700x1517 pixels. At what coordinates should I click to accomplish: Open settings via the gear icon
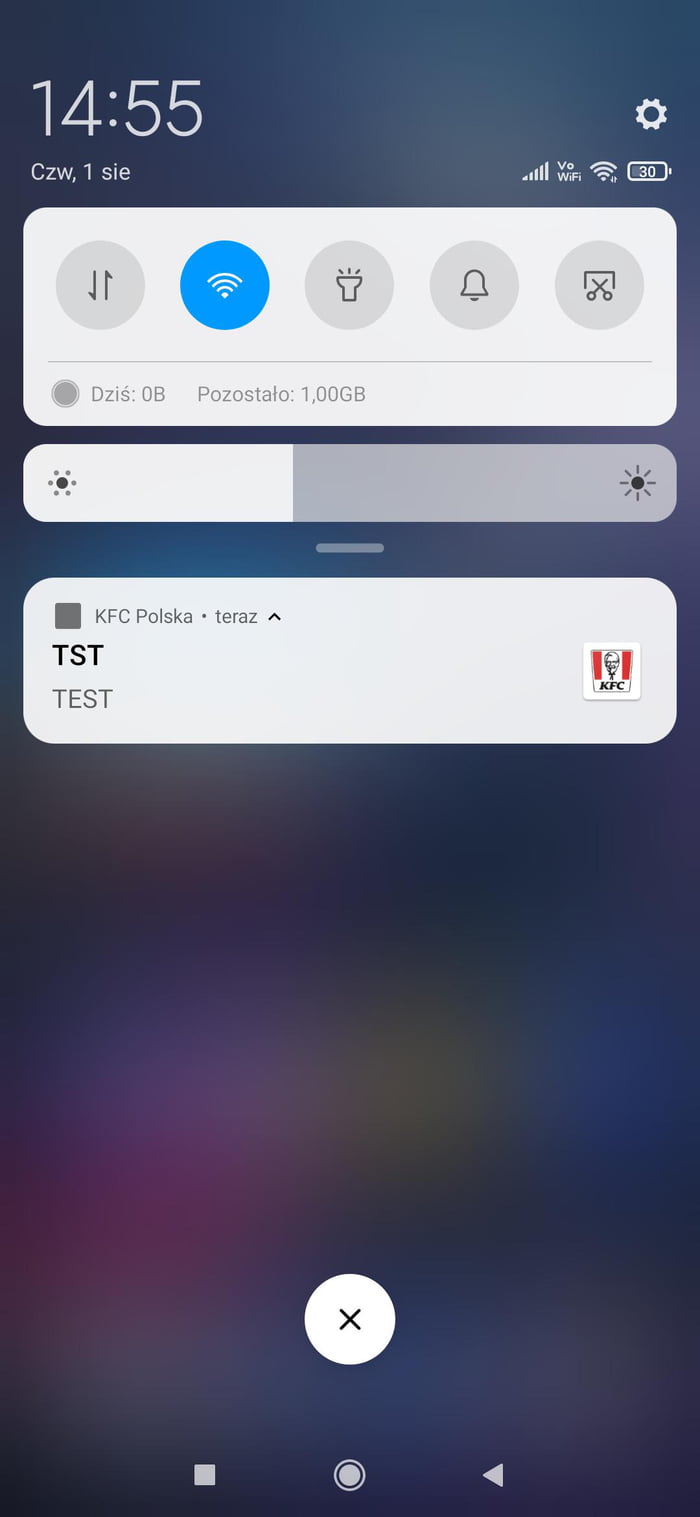point(651,114)
